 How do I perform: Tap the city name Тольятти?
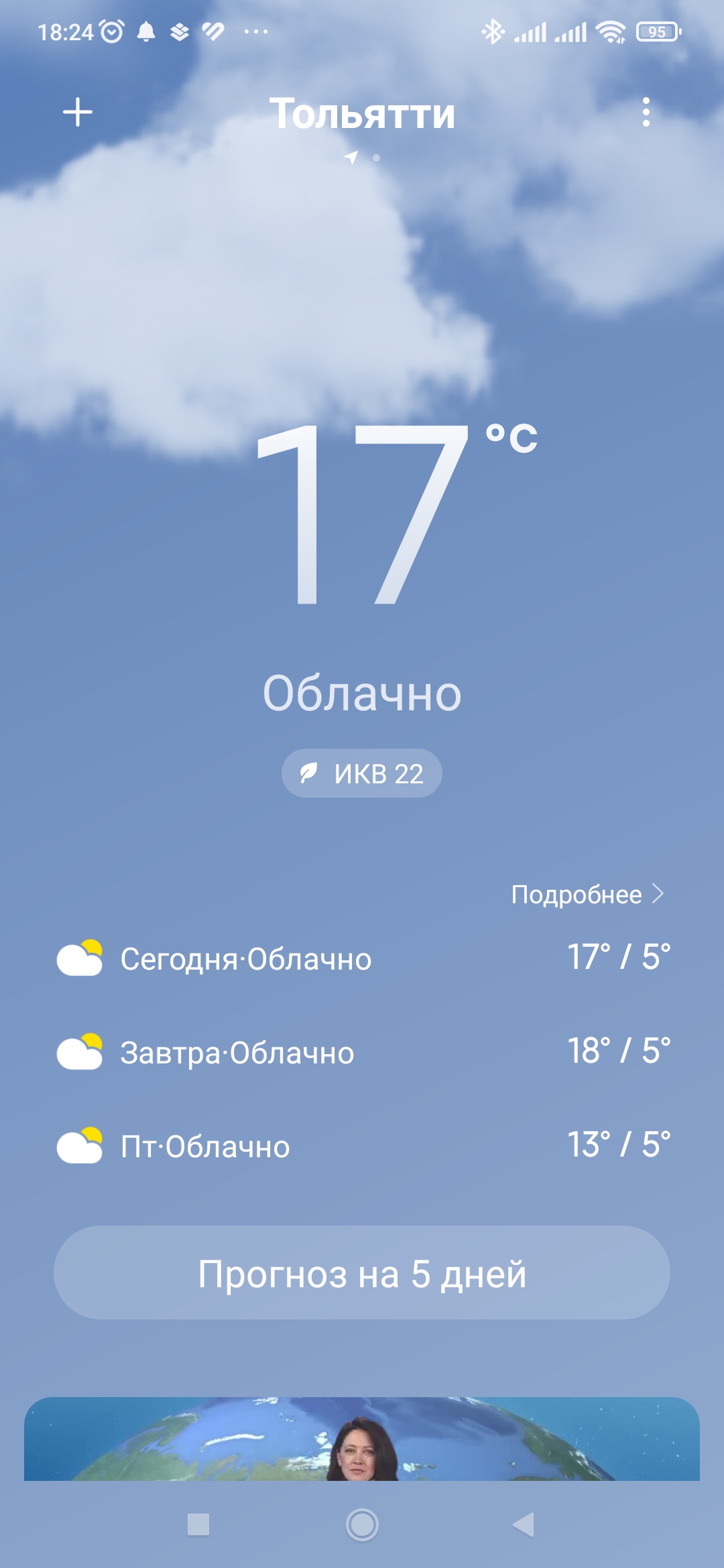pyautogui.click(x=362, y=113)
